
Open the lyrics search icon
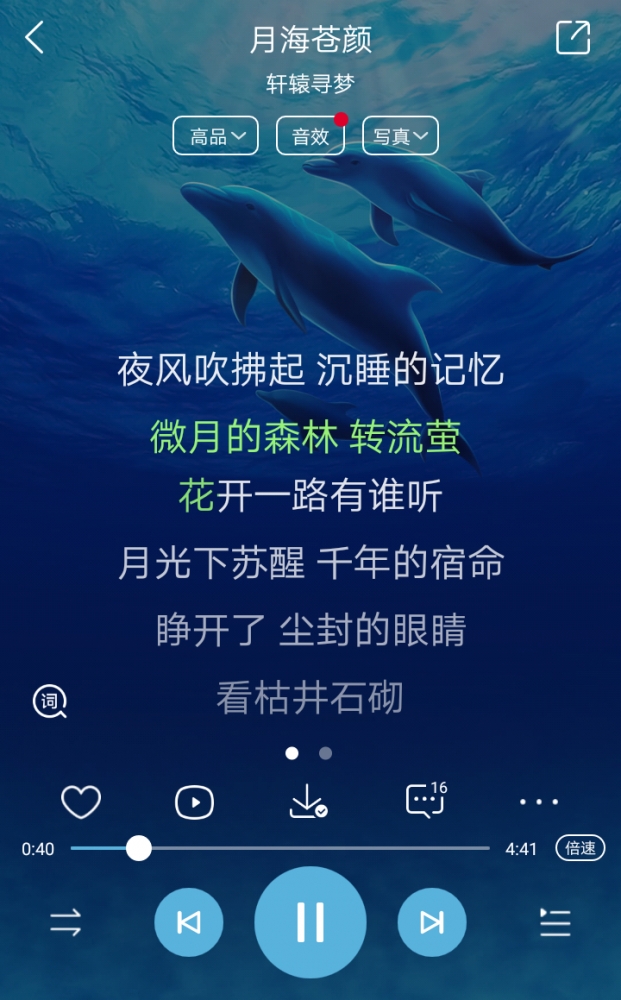coord(49,702)
